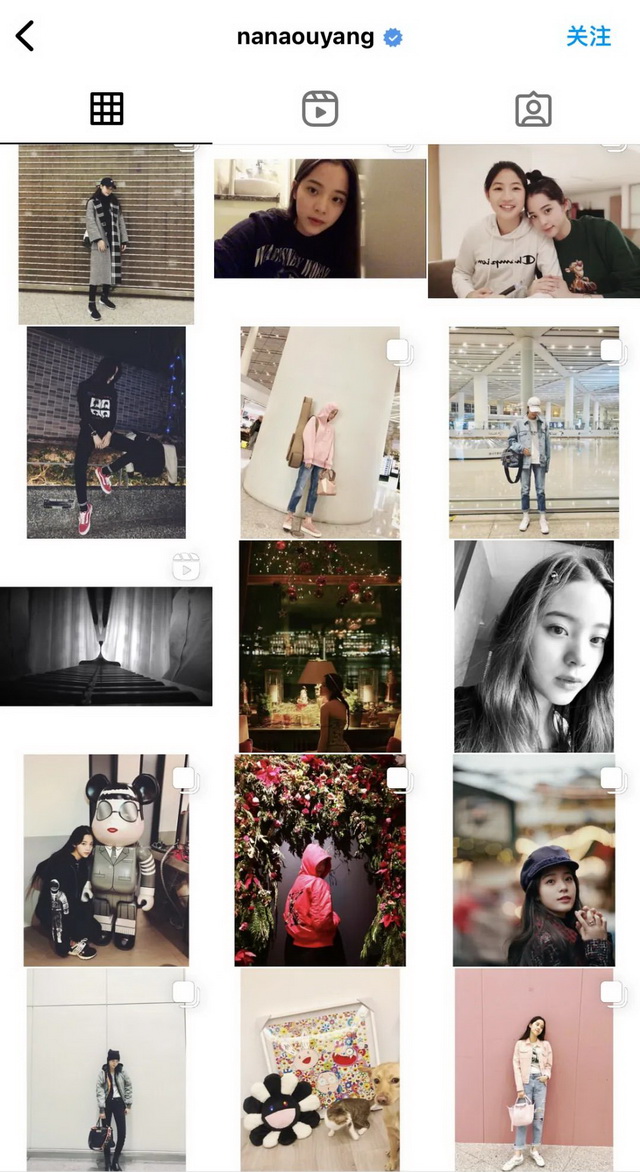Switch to the Reels tab

[320, 109]
